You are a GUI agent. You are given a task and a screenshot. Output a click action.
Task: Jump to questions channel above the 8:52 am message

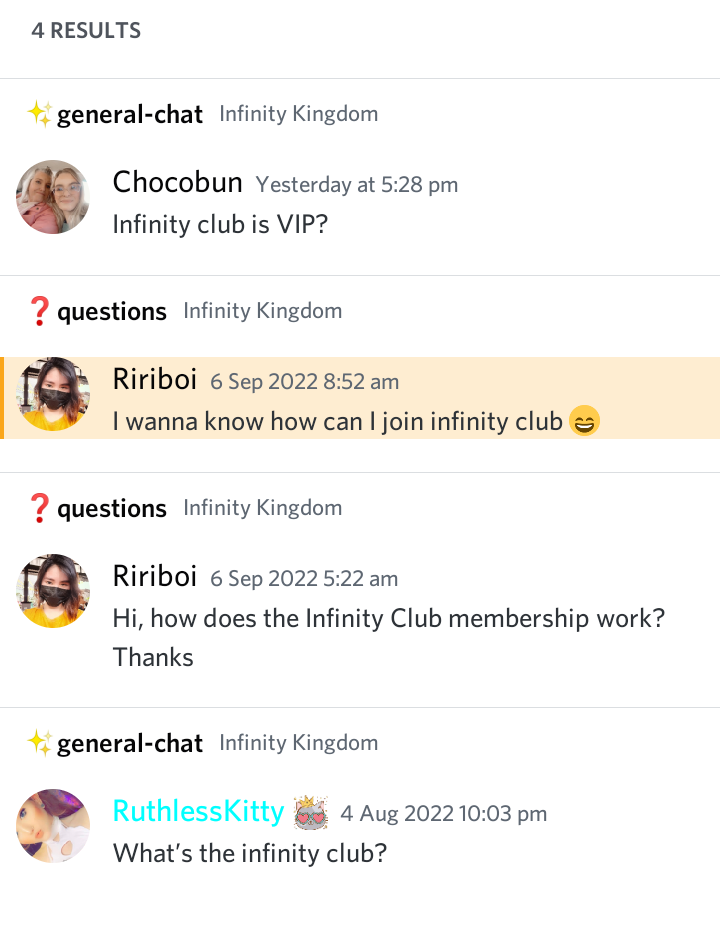click(x=111, y=311)
